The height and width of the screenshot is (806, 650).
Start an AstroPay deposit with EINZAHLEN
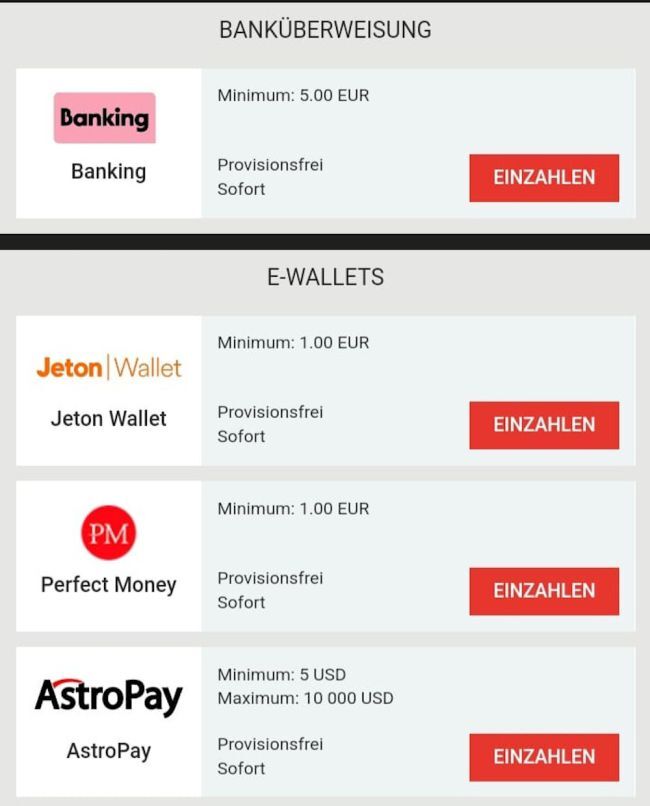point(544,757)
